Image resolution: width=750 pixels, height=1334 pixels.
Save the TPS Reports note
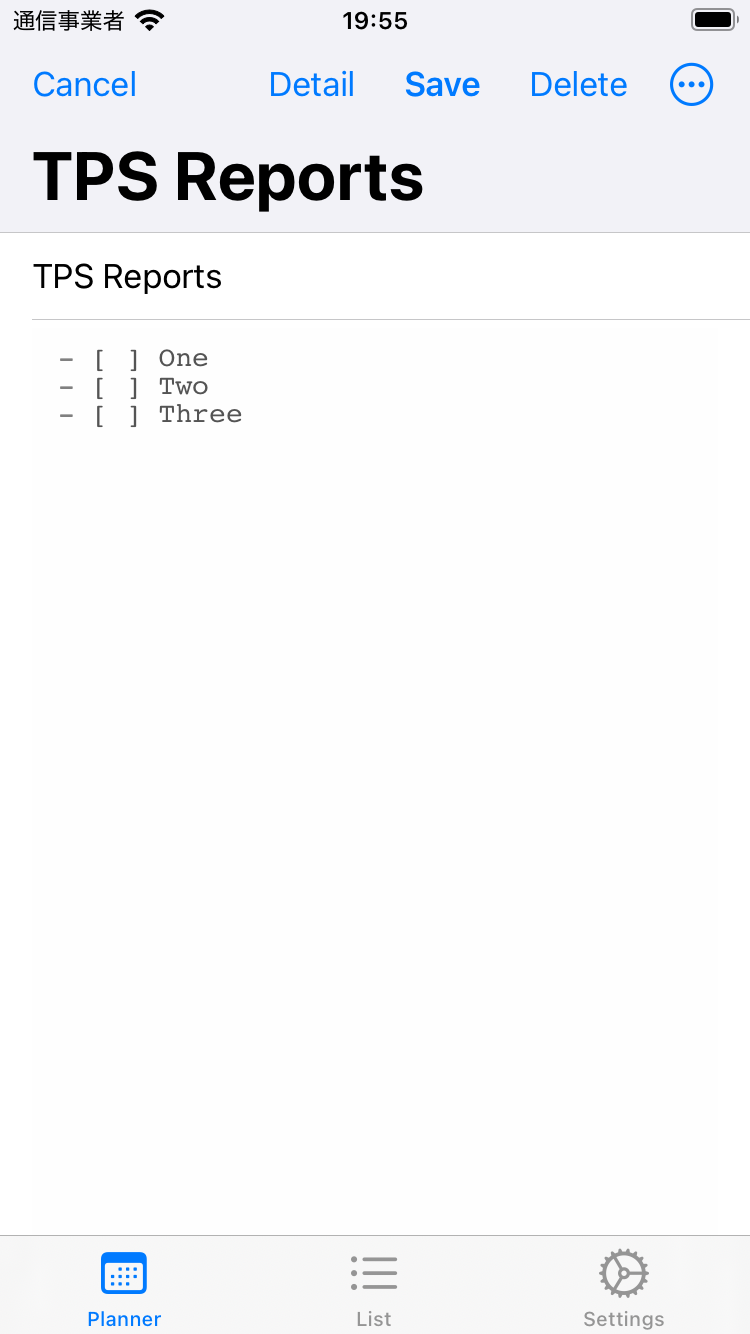442,85
